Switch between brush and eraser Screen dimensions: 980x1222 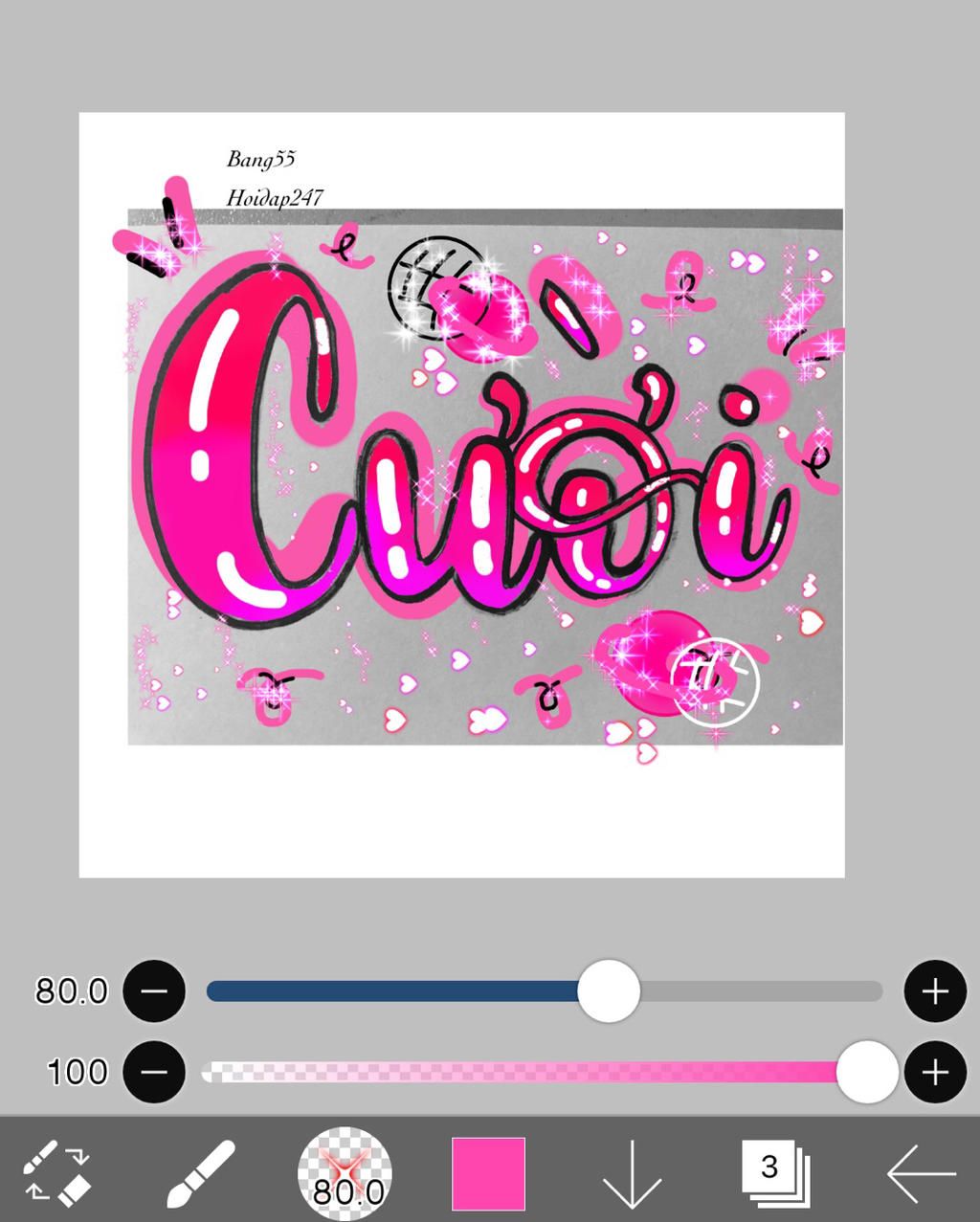point(57,1172)
